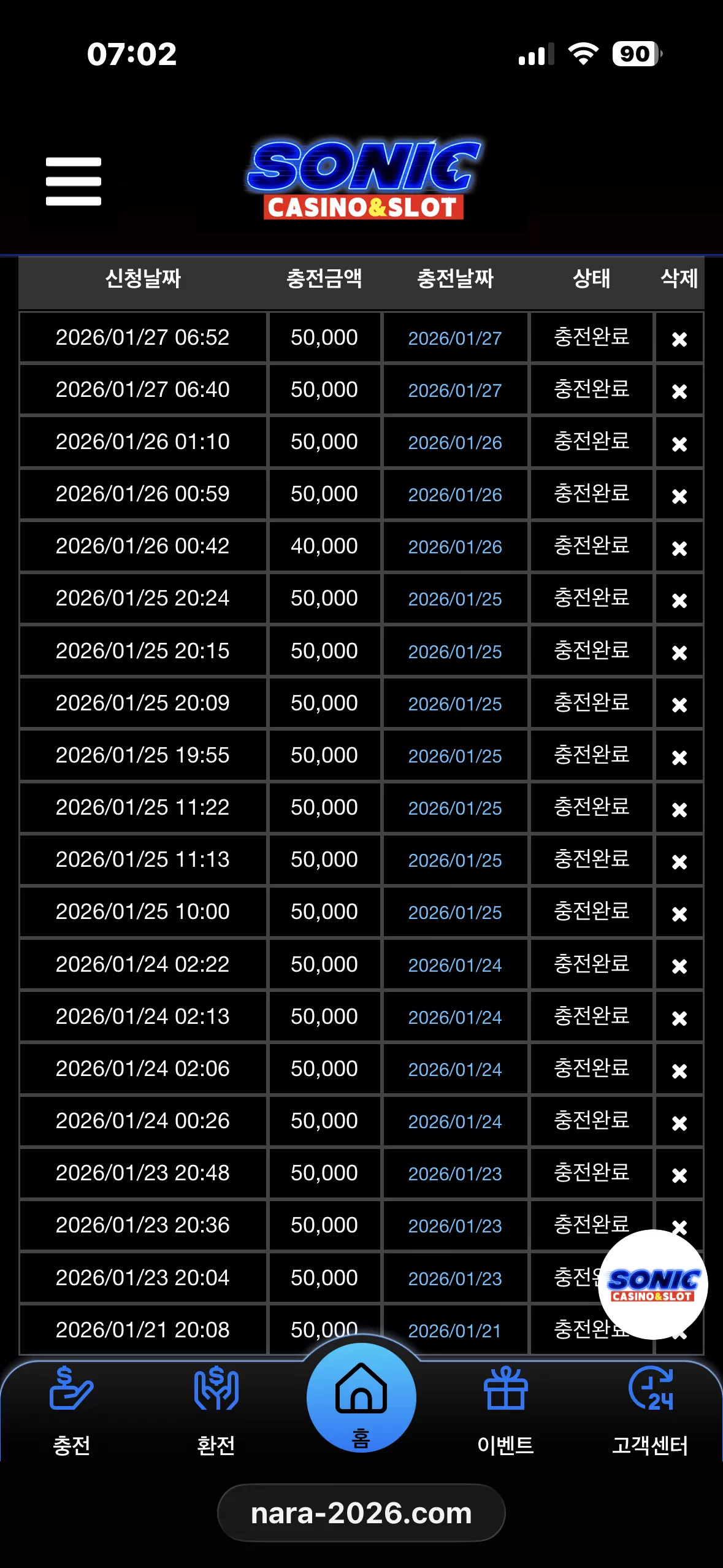Viewport: 723px width, 1568px height.
Task: Tap the nara-2026.com address bar
Action: [x=361, y=1513]
